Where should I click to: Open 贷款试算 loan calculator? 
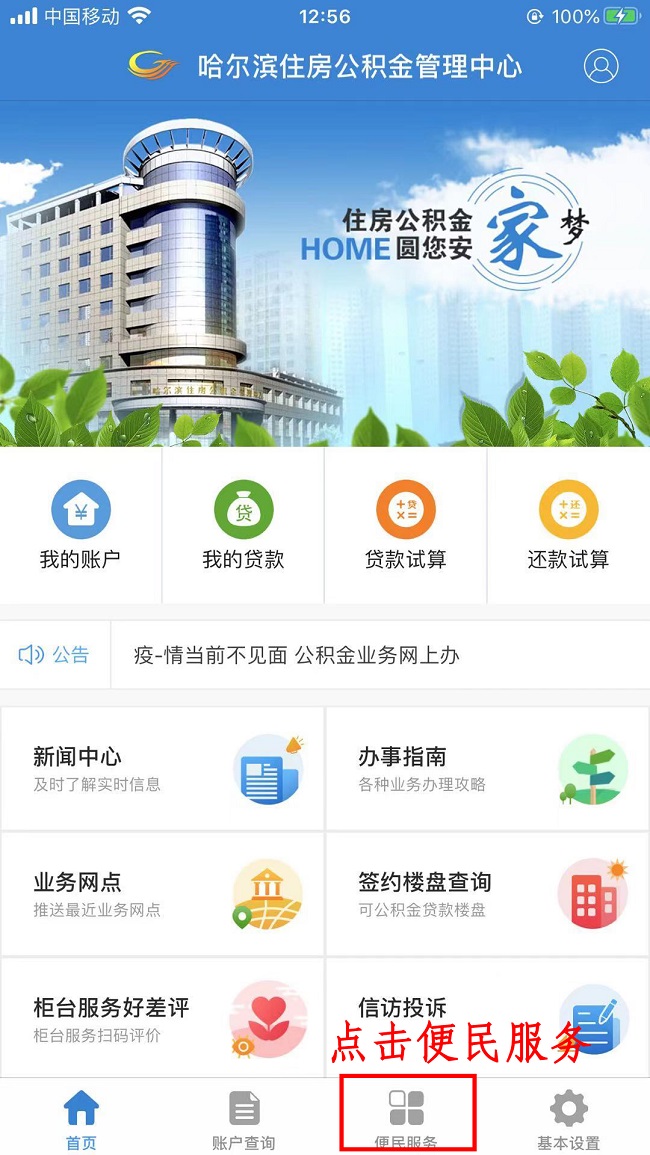405,525
